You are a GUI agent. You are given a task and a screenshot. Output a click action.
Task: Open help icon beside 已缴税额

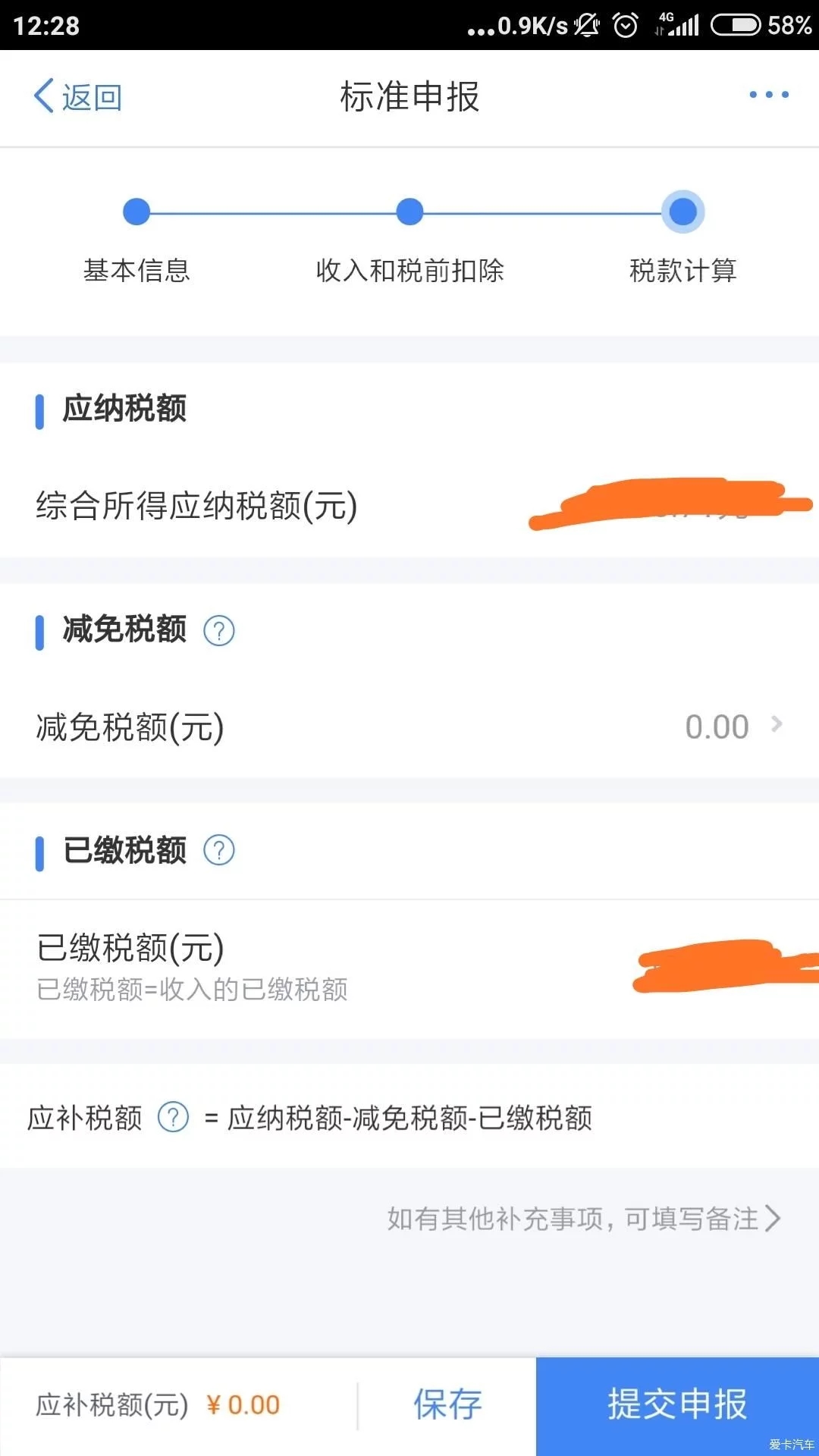coord(219,851)
